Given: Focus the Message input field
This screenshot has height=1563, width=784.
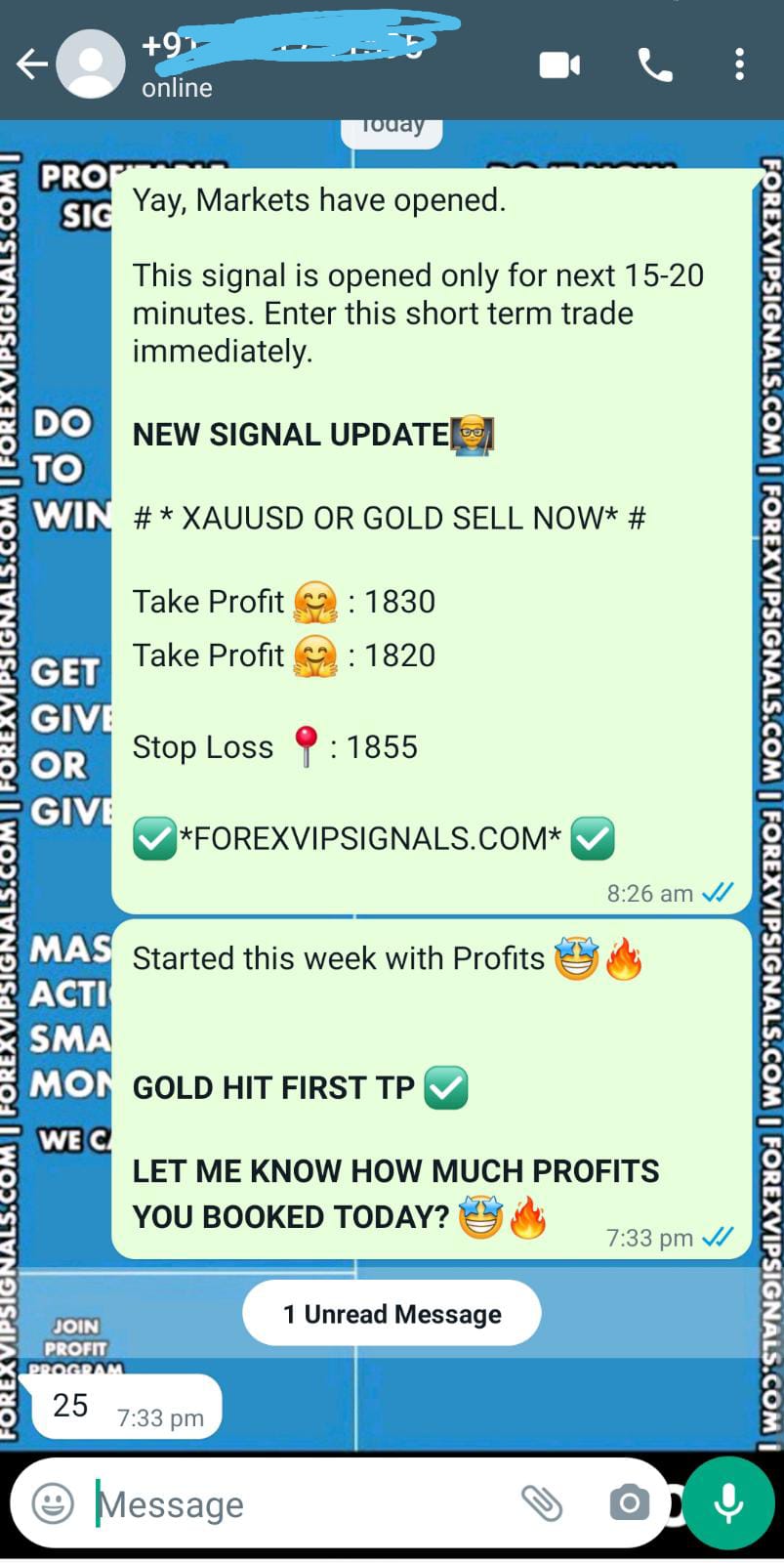Looking at the screenshot, I should coord(293,1504).
